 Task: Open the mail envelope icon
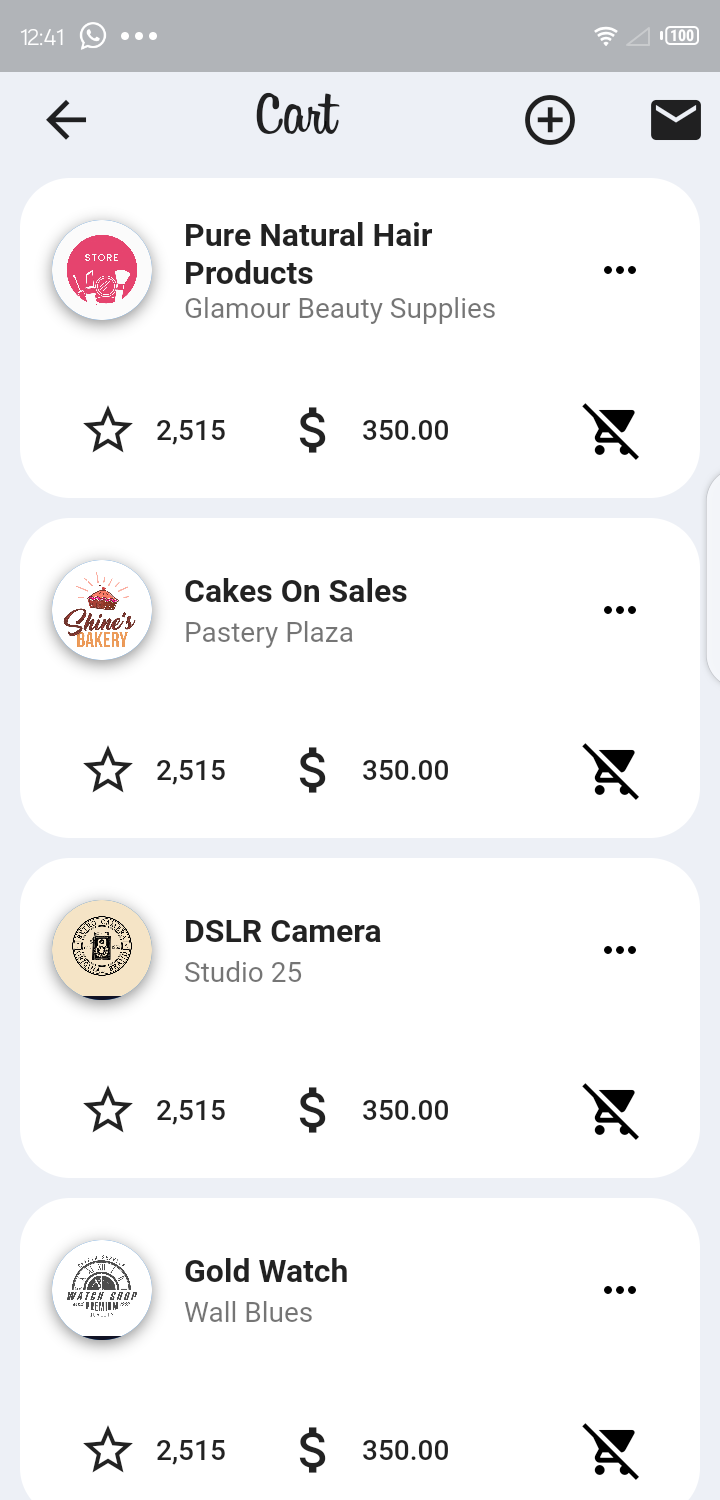click(x=676, y=120)
